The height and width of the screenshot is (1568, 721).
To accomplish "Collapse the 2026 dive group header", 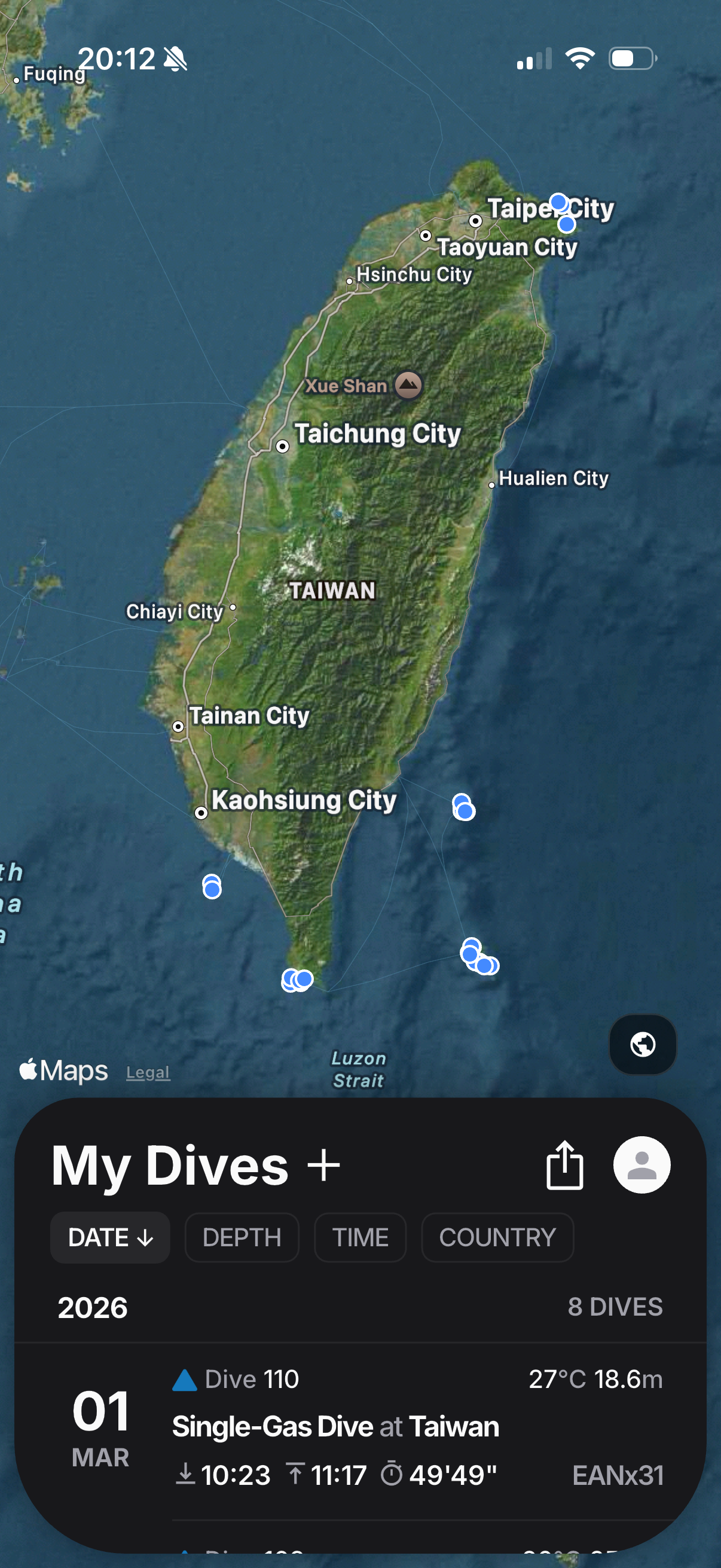I will [x=93, y=1306].
